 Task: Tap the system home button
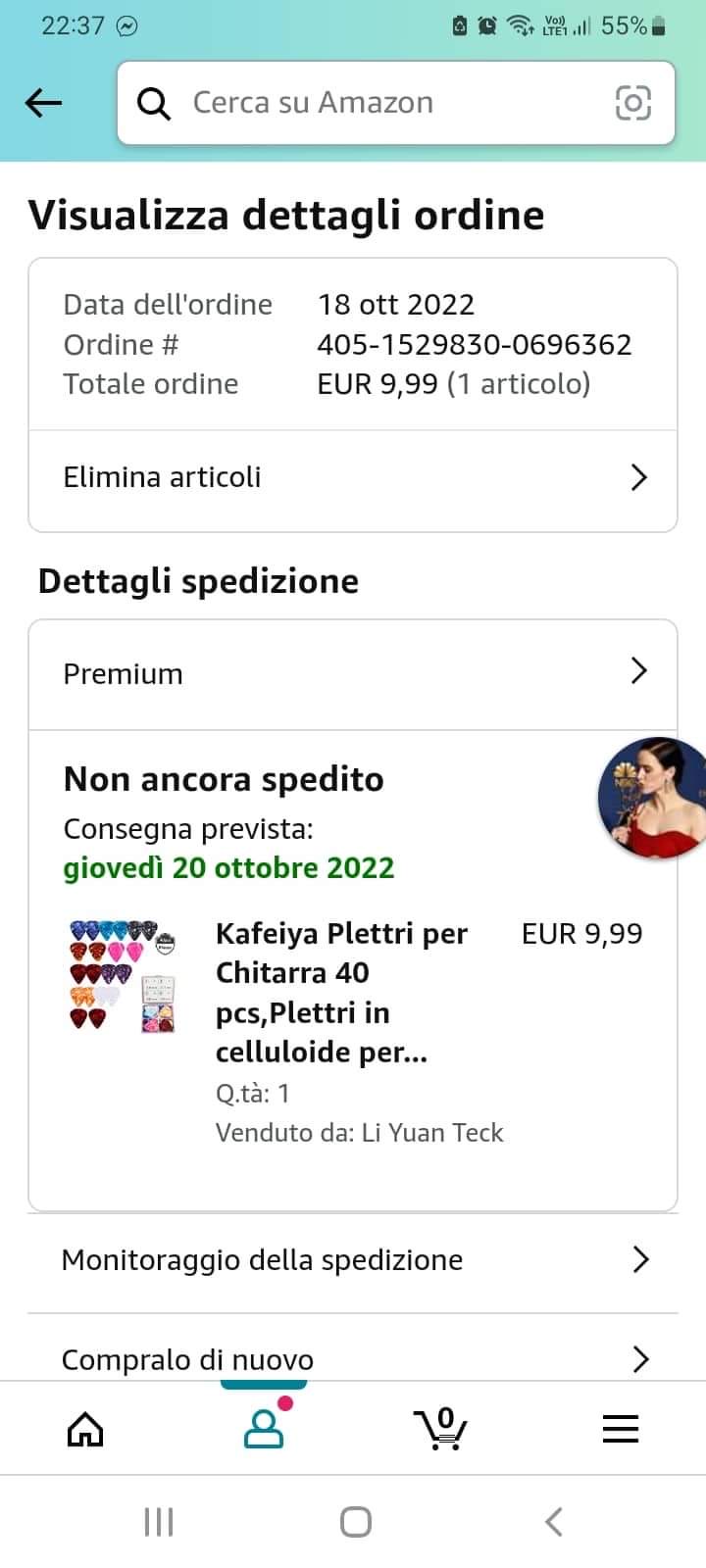pyautogui.click(x=355, y=1522)
